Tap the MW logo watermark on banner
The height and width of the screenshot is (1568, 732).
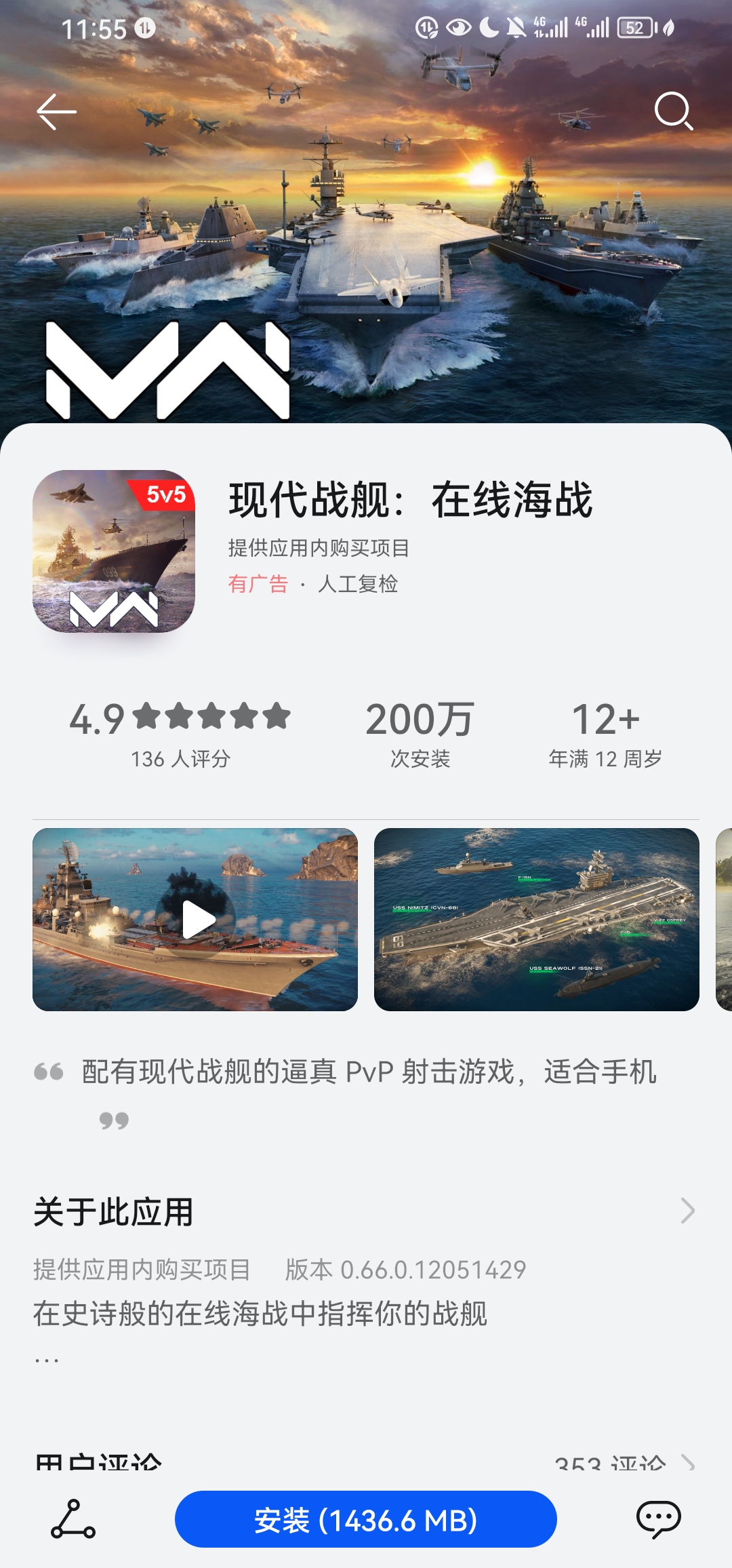[x=166, y=370]
